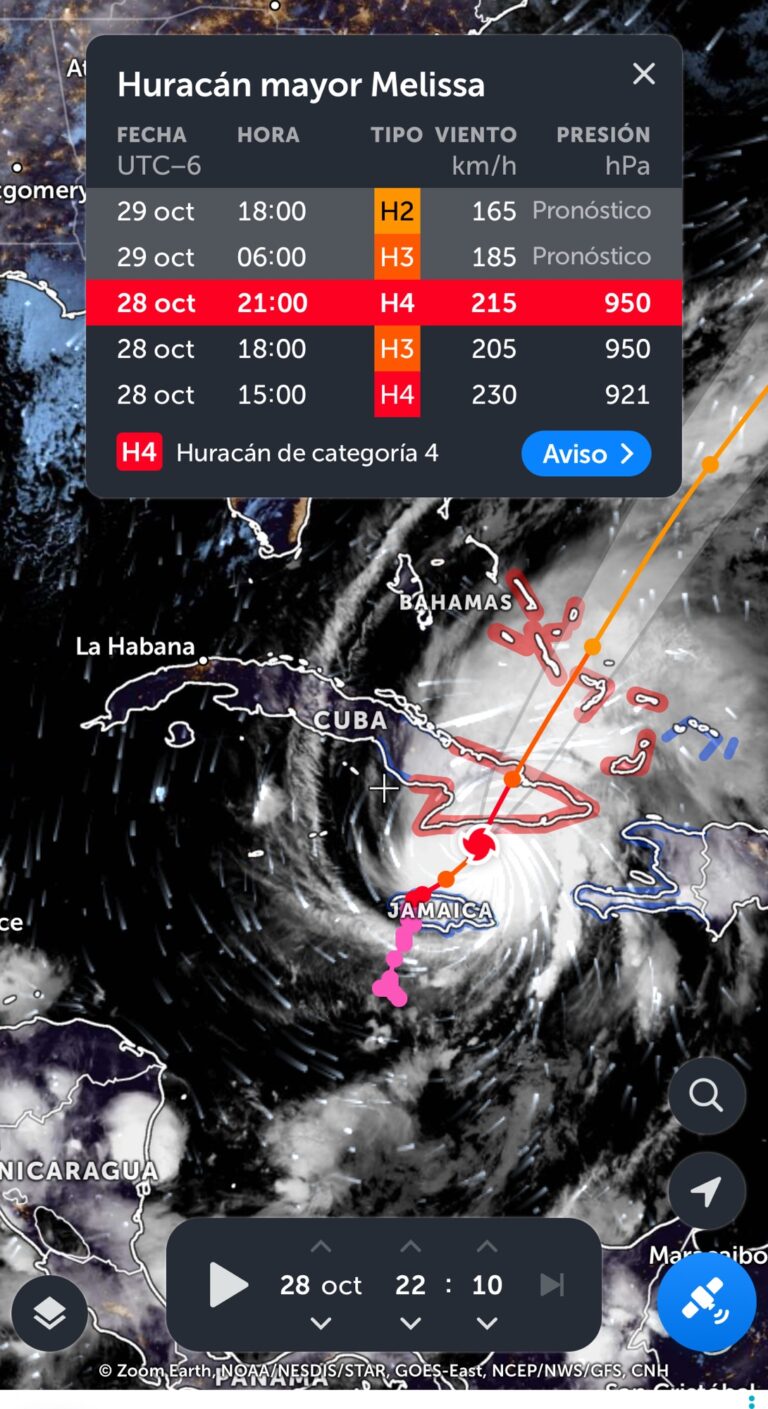Open the map layers menu
This screenshot has width=768, height=1409.
49,1313
